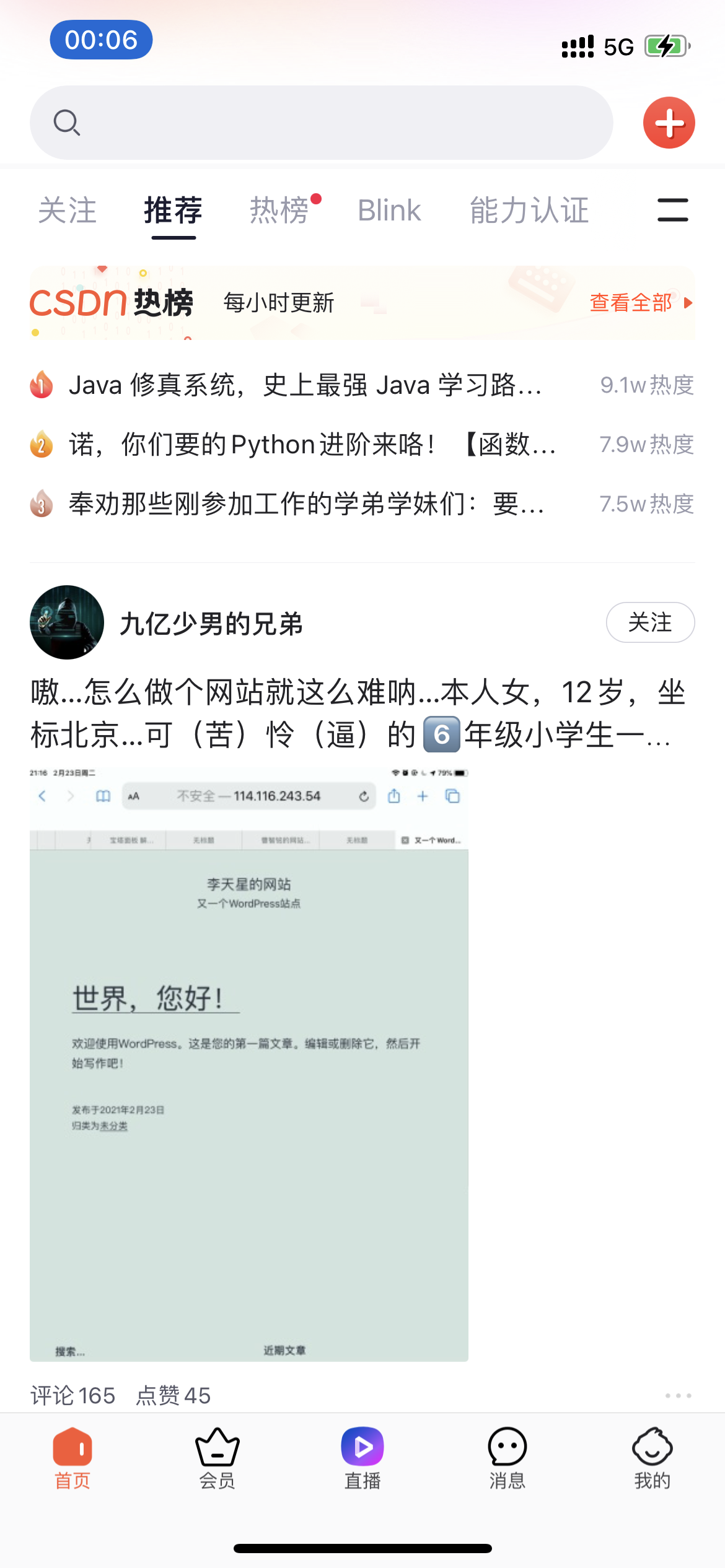Open the search box at top
Screen dimensions: 725x1568
(x=321, y=123)
